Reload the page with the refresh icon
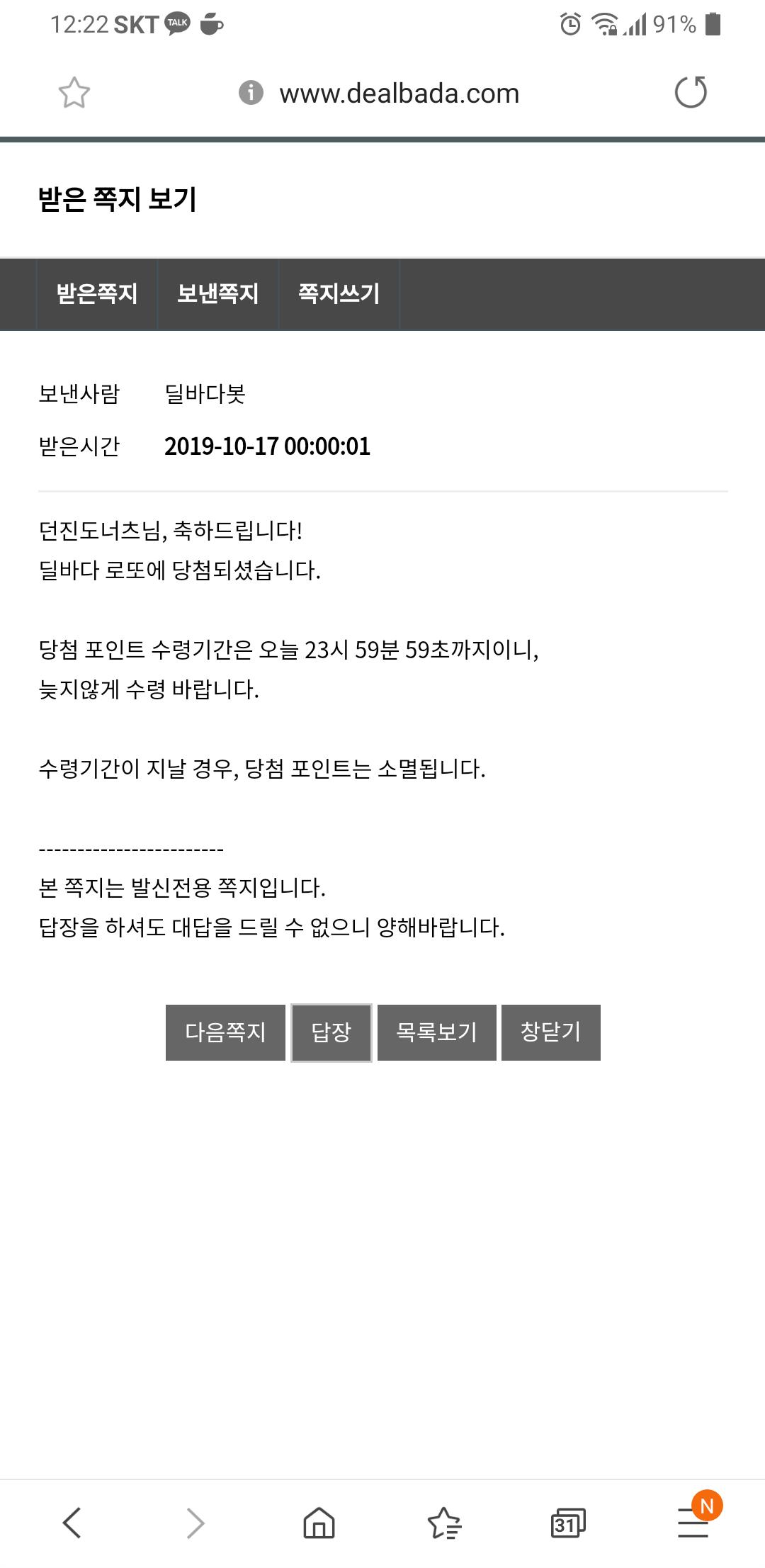 pyautogui.click(x=691, y=92)
